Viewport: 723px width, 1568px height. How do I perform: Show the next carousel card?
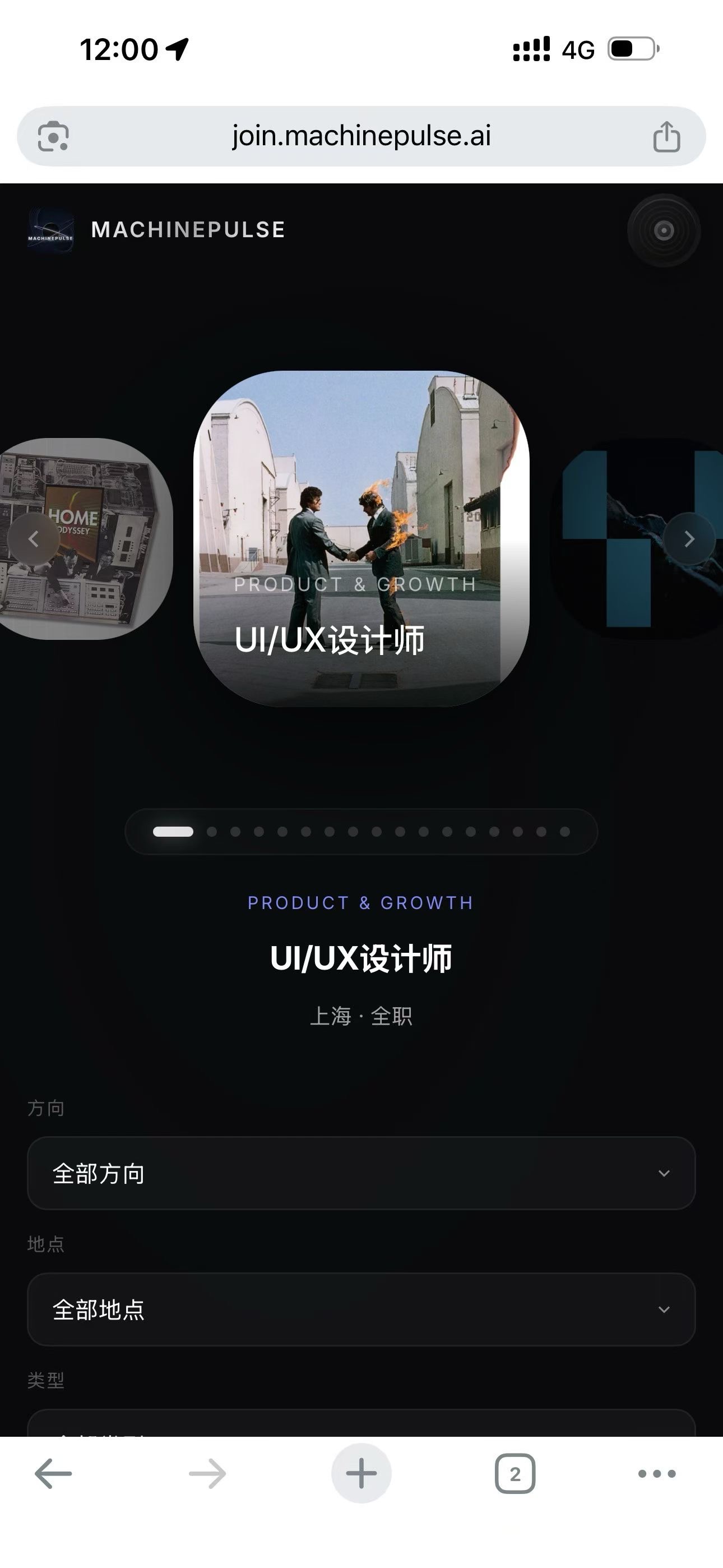(x=689, y=539)
